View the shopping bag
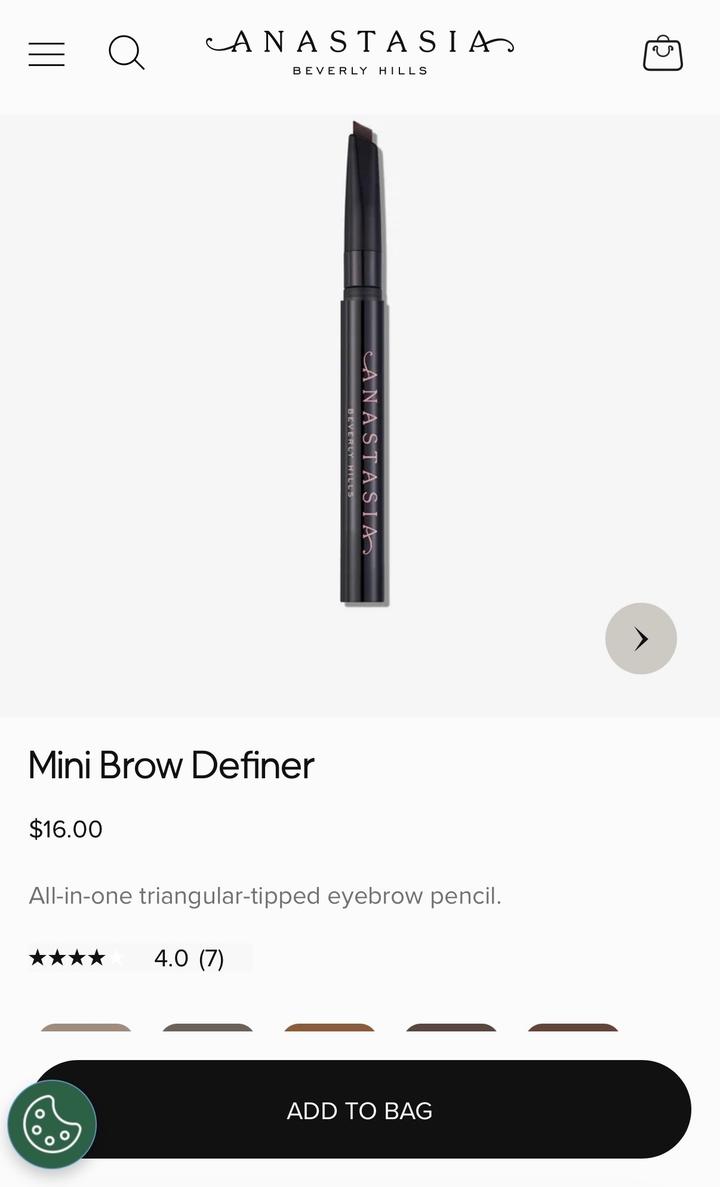 [x=662, y=54]
